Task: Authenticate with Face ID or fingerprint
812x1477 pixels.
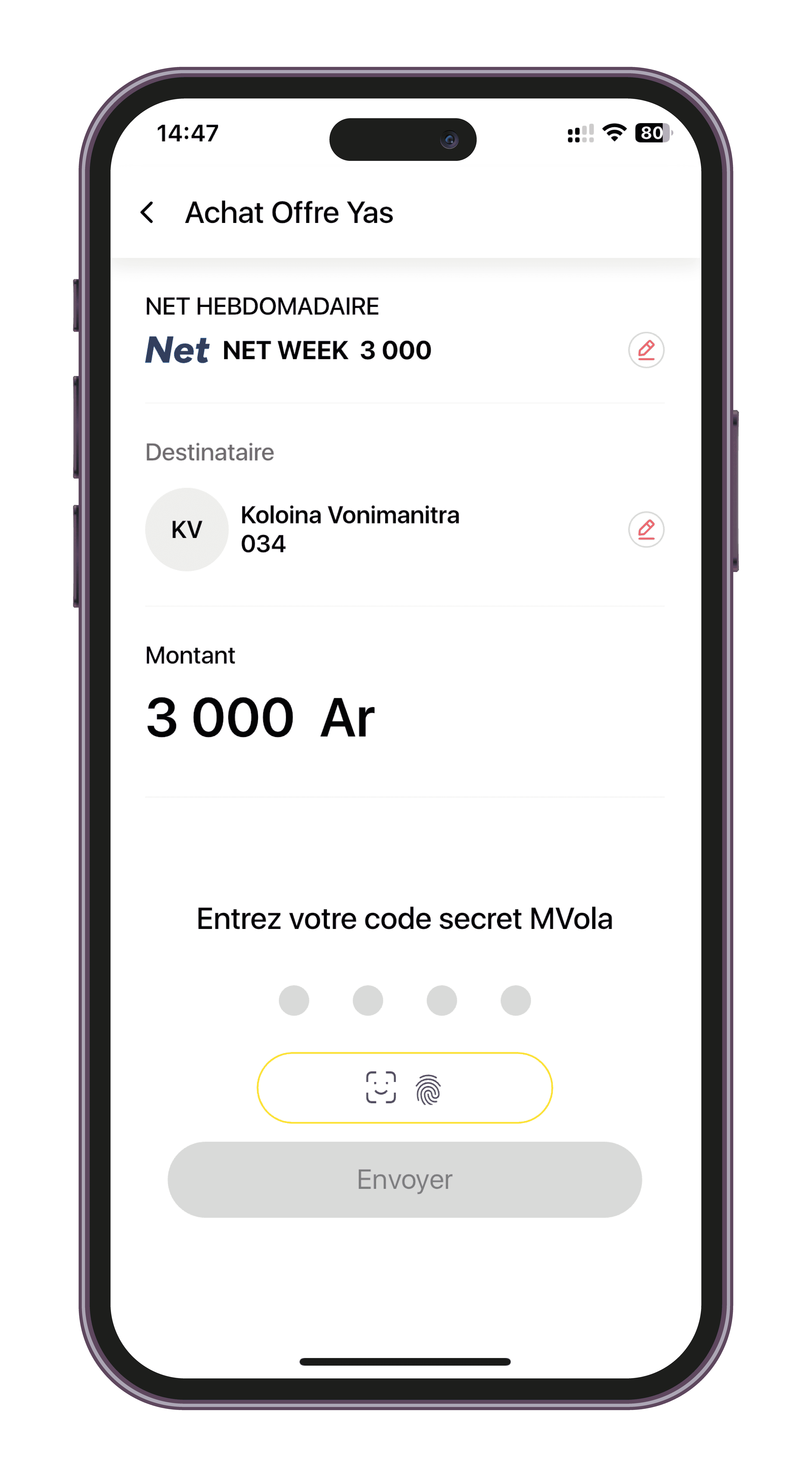Action: click(405, 1088)
